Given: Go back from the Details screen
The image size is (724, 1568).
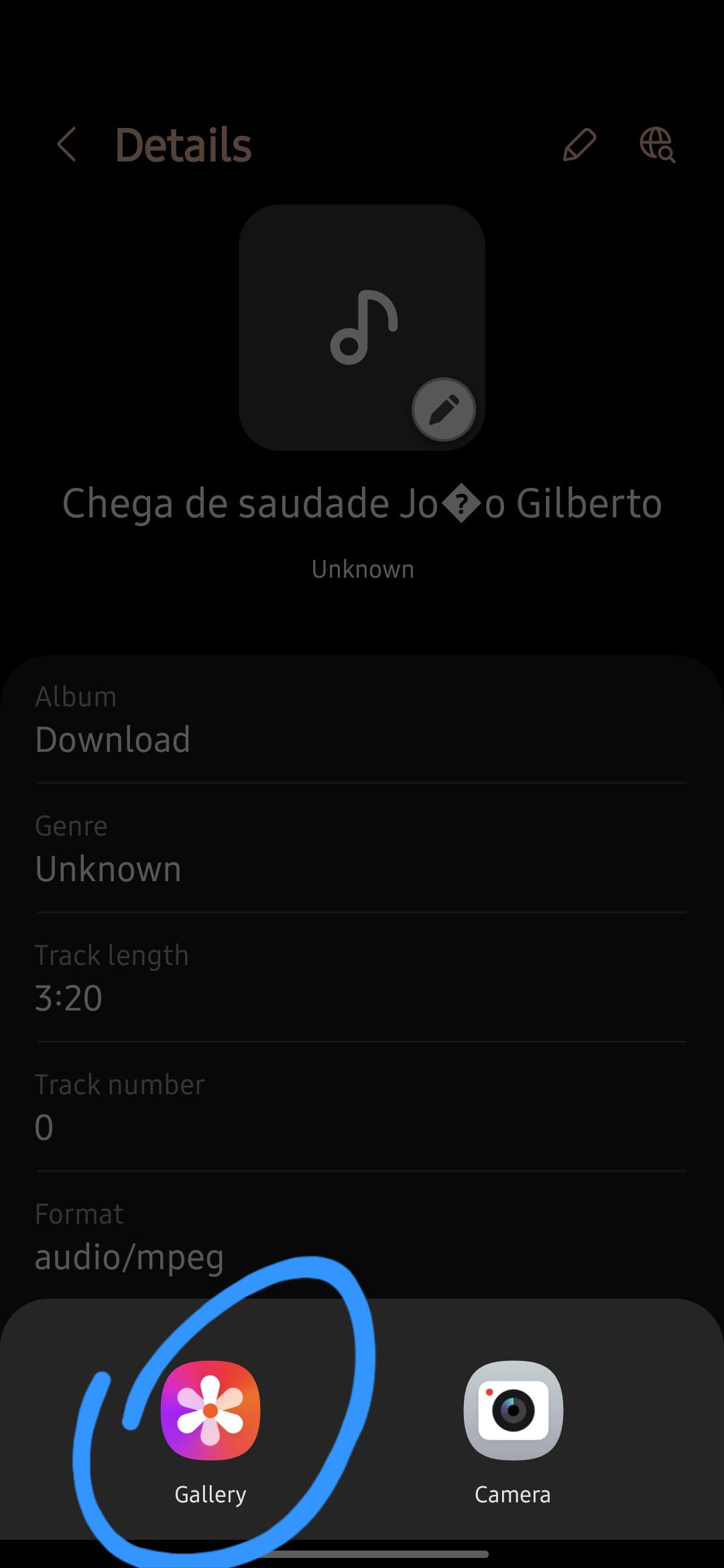Looking at the screenshot, I should (x=66, y=144).
